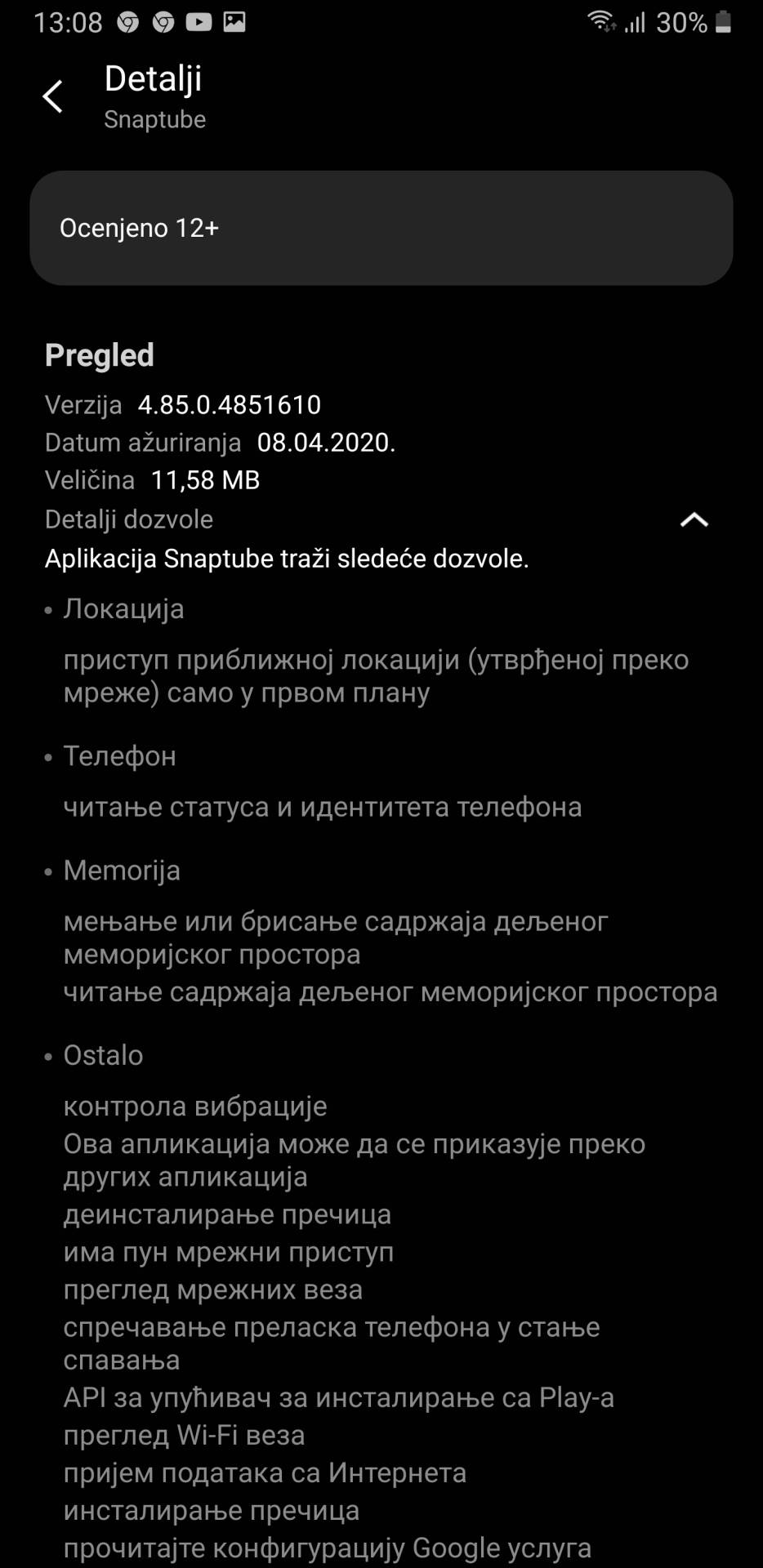Select the app name Snaptube under Detalji
This screenshot has width=763, height=1568.
click(154, 119)
